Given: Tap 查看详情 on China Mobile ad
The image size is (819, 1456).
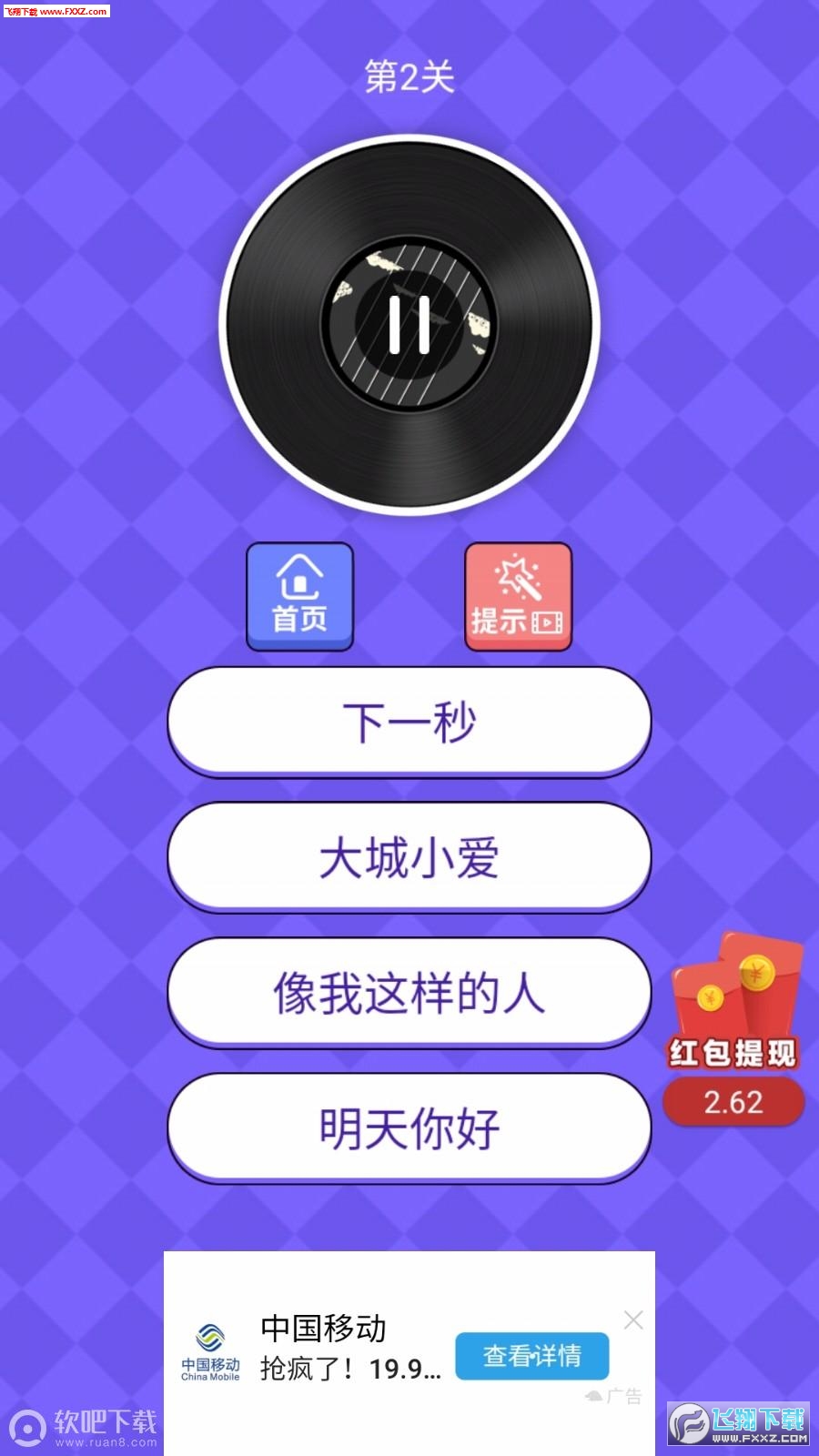Looking at the screenshot, I should click(x=531, y=1356).
